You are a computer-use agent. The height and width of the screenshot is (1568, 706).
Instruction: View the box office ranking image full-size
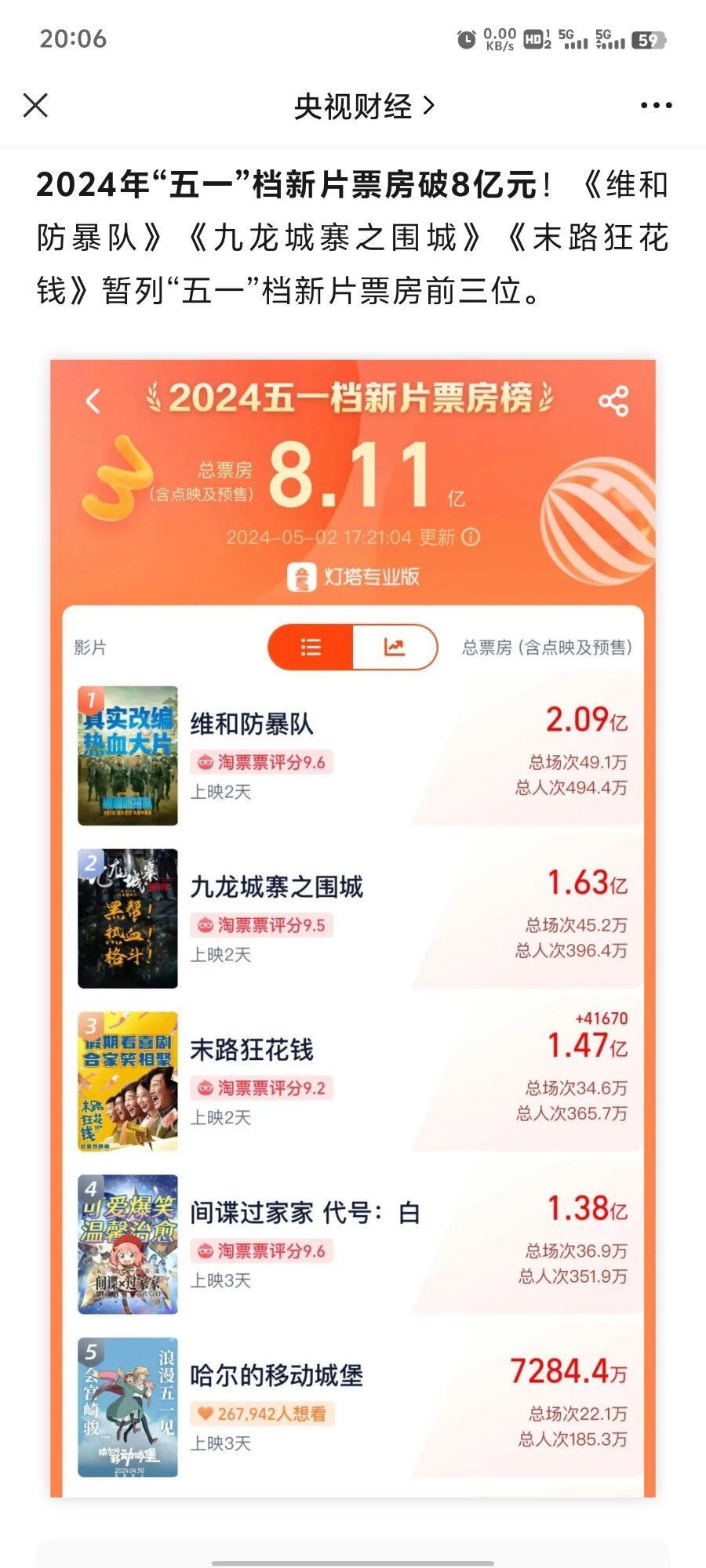coord(353,928)
